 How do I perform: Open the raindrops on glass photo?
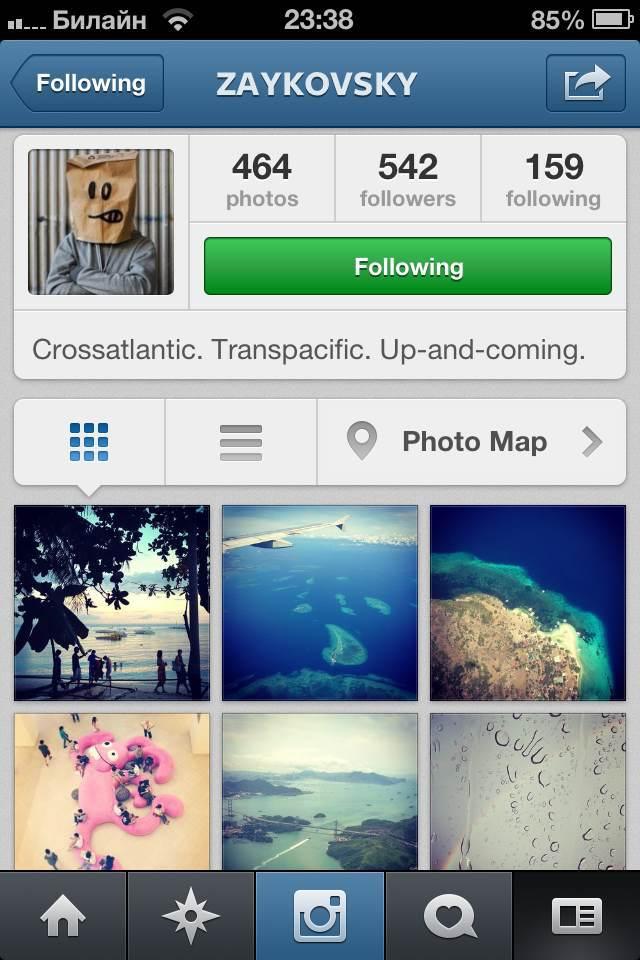[528, 791]
